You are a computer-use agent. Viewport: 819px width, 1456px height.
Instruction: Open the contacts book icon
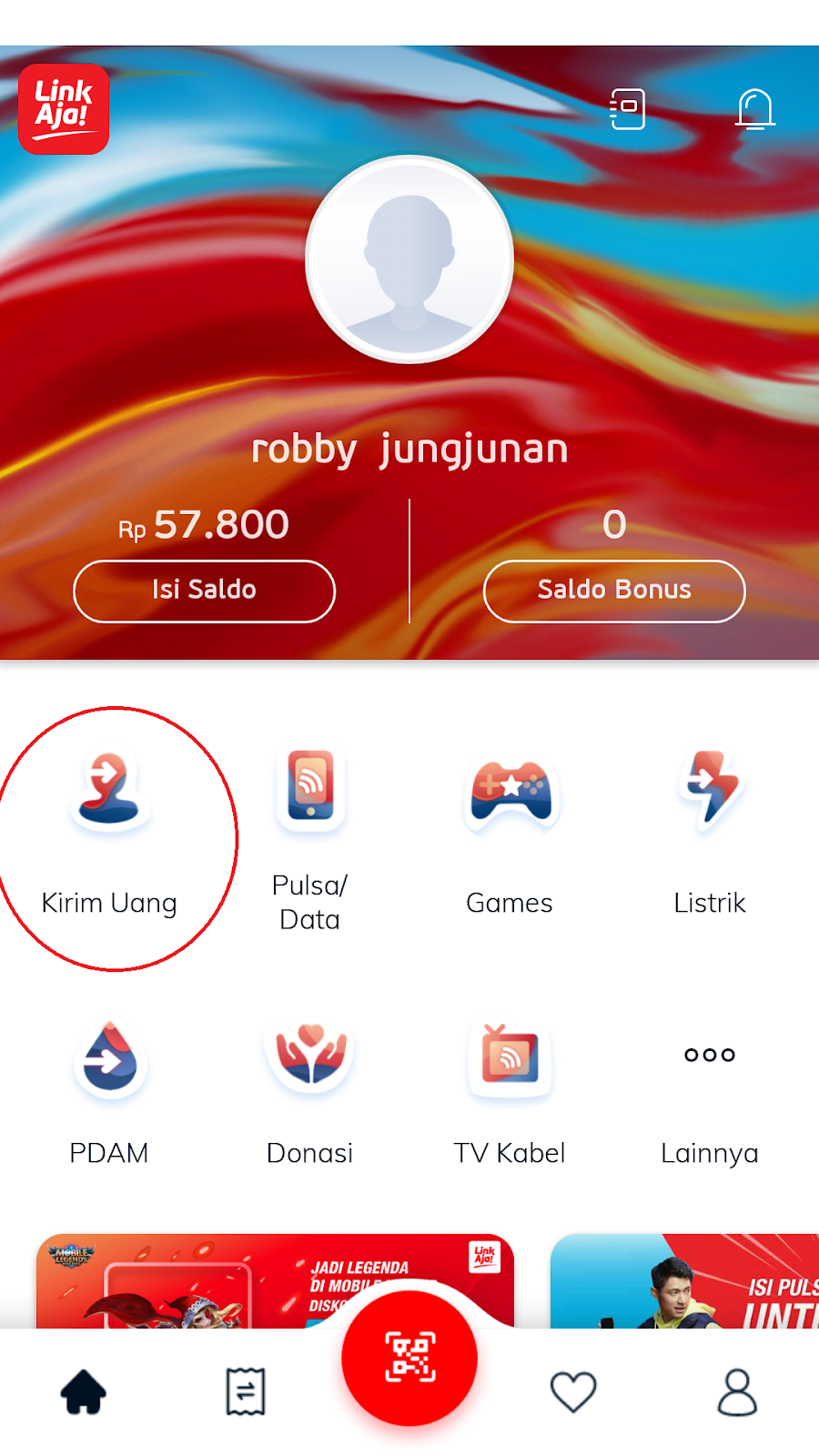click(628, 109)
